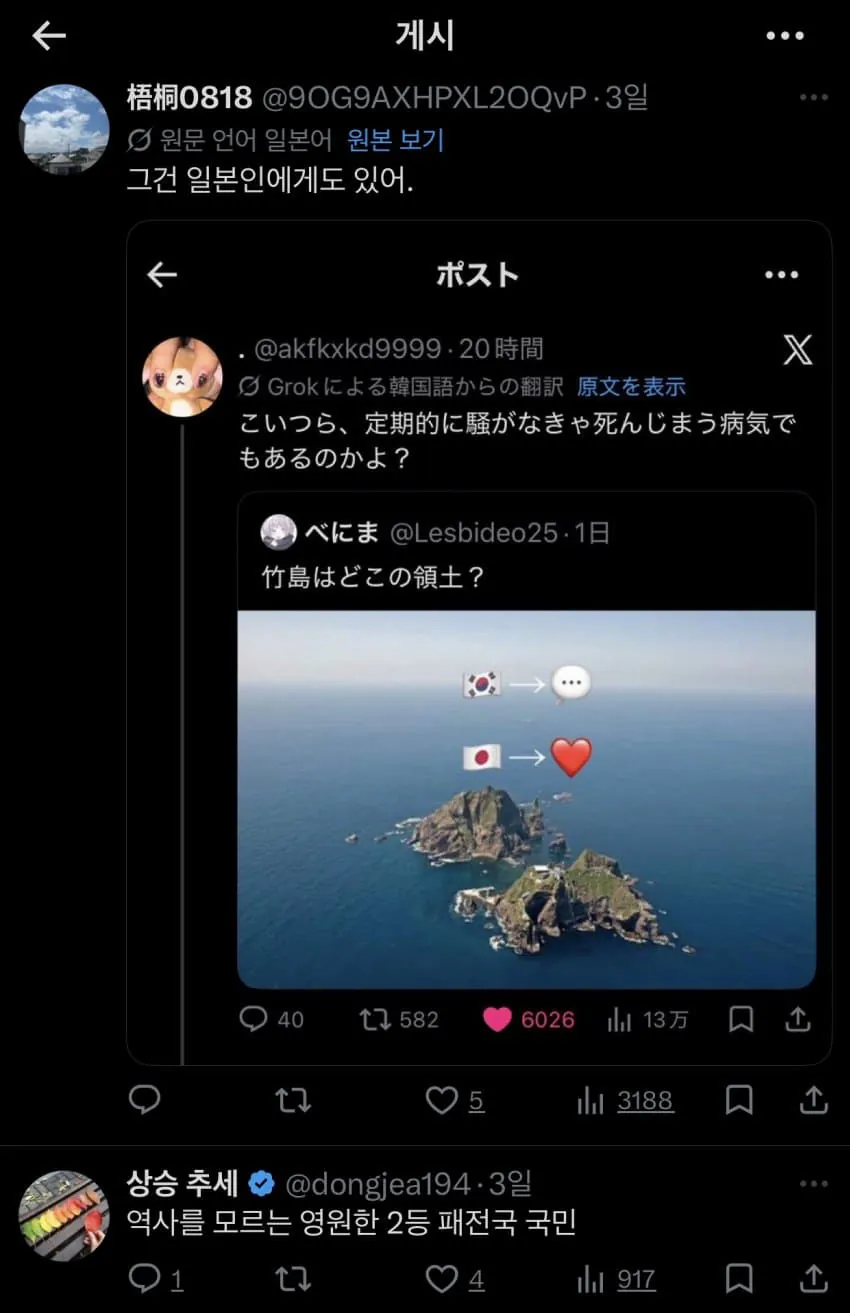This screenshot has width=850, height=1313.
Task: Like the main post showing 5 likes
Action: coord(440,1100)
